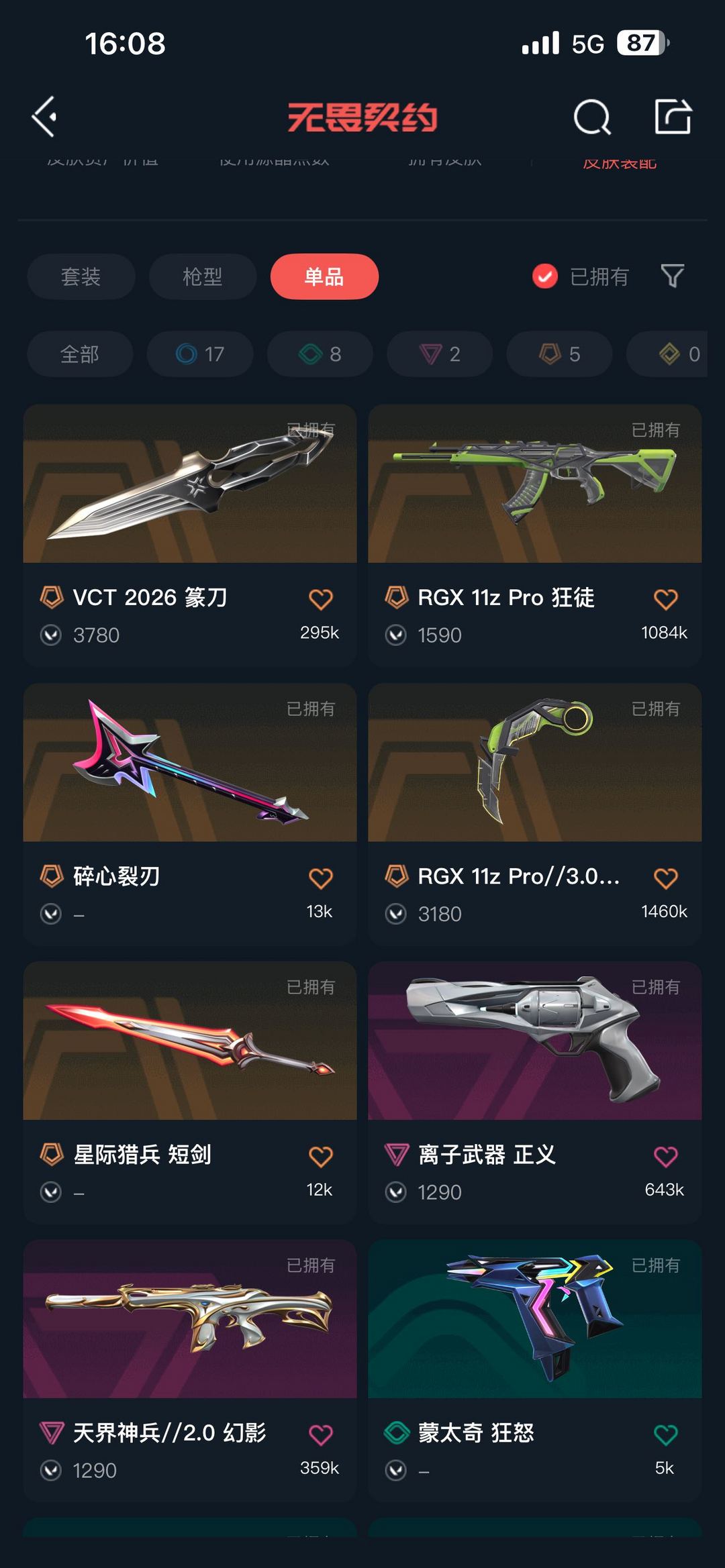Open the filter funnel icon
Viewport: 725px width, 1568px height.
point(672,276)
